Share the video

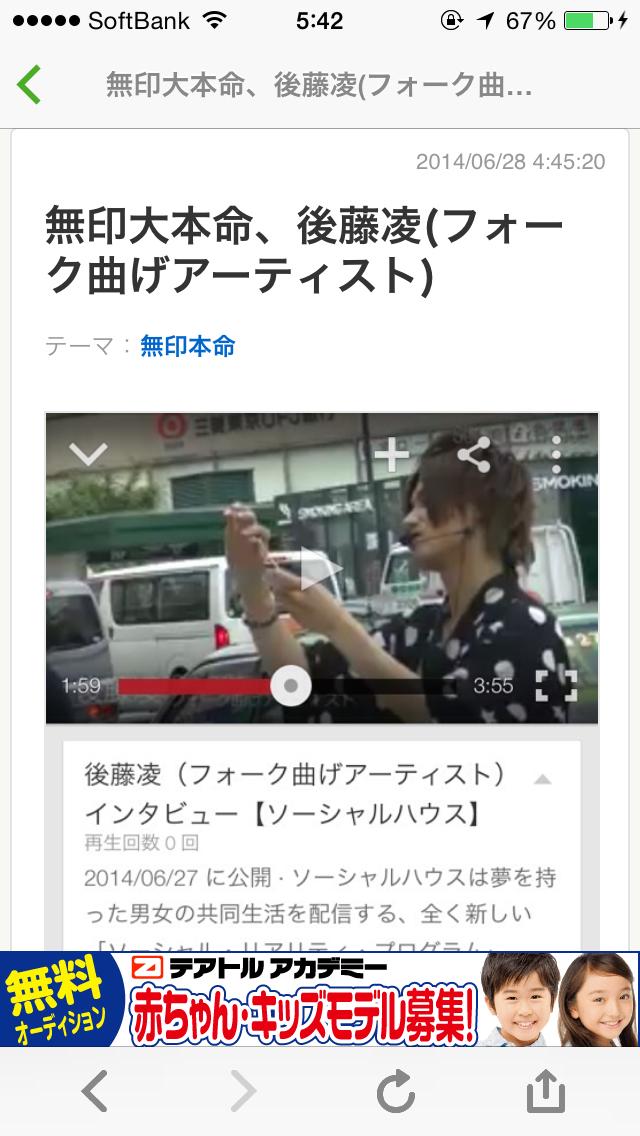pyautogui.click(x=473, y=456)
